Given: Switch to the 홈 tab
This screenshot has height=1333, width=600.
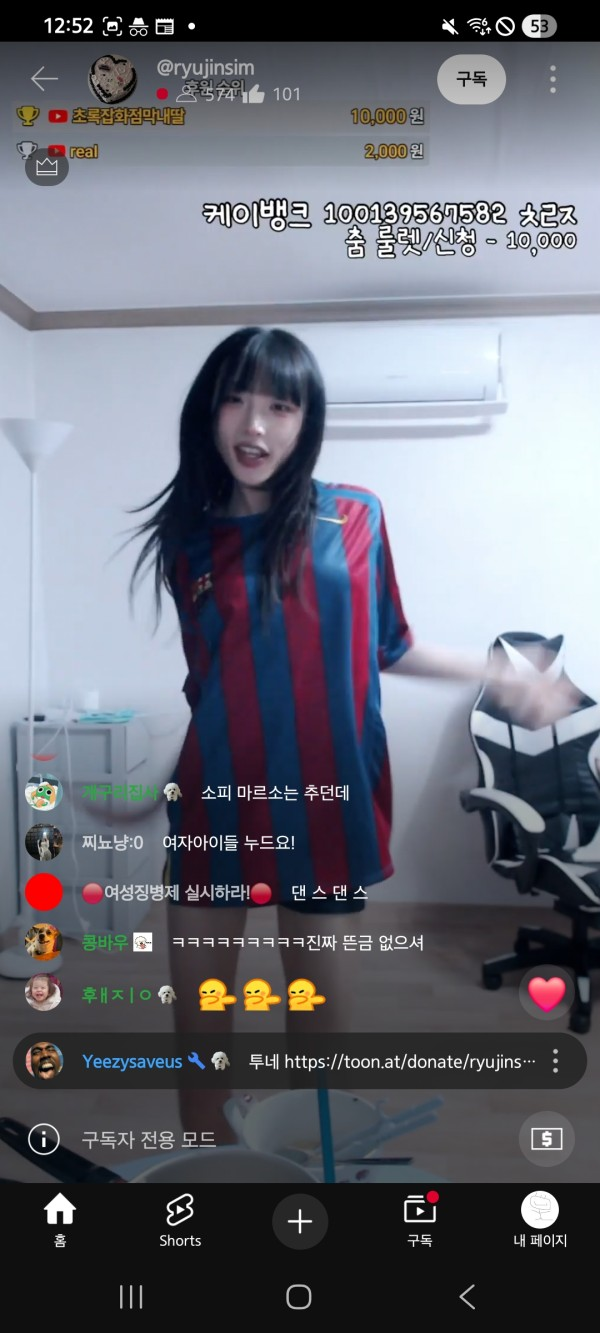Looking at the screenshot, I should (x=60, y=1220).
